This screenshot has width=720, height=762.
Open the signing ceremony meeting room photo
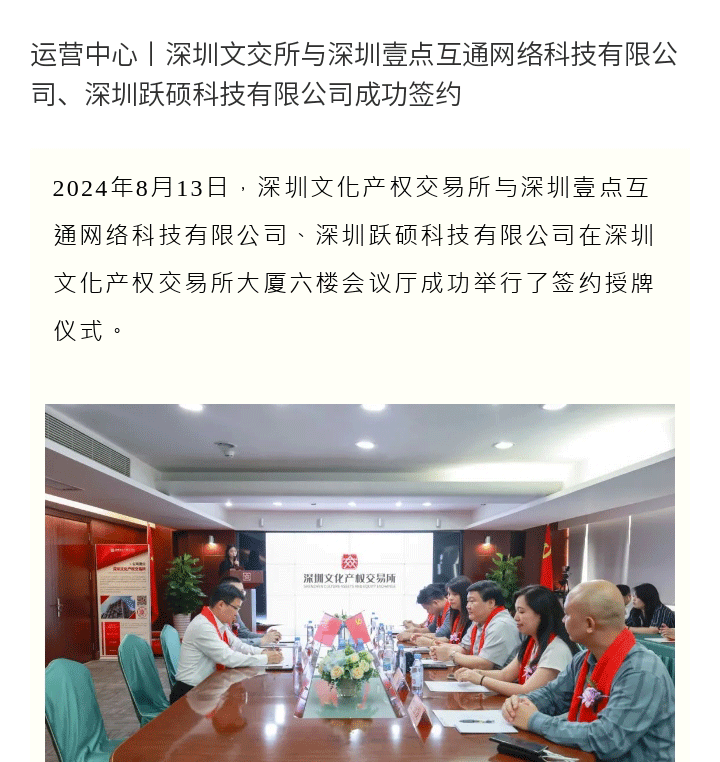click(x=360, y=582)
